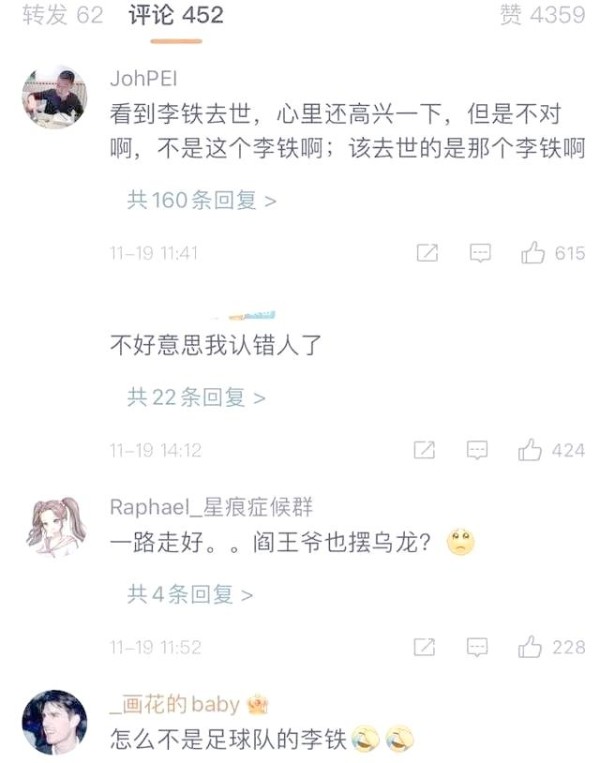The height and width of the screenshot is (763, 600).
Task: Expand 共160条回复 replies
Action: [201, 200]
